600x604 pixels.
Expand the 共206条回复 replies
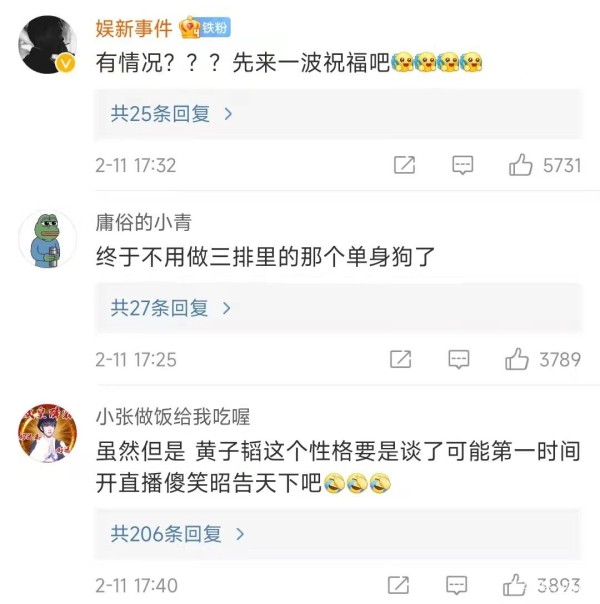click(177, 534)
